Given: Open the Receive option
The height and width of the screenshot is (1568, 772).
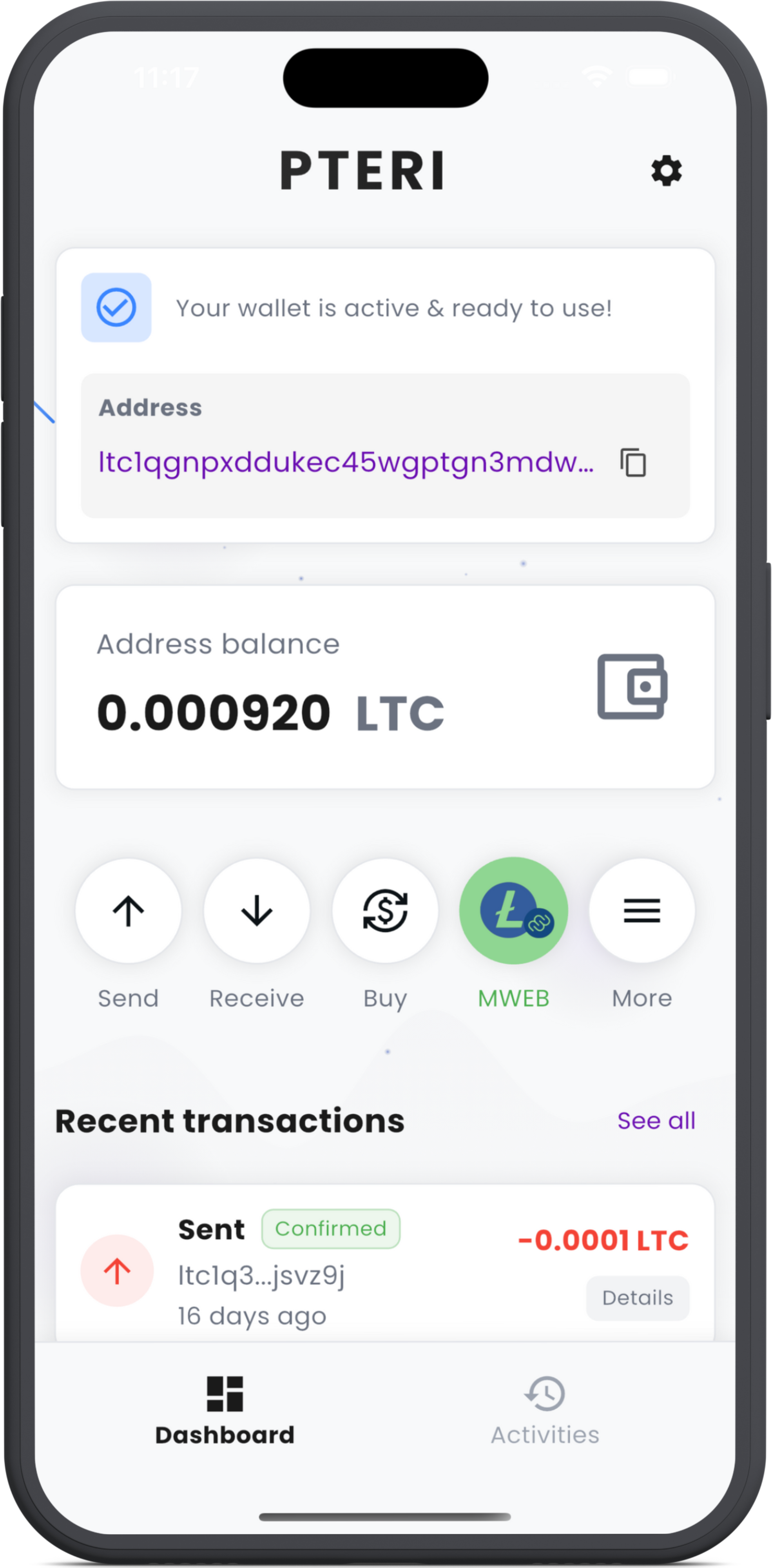Looking at the screenshot, I should (257, 911).
